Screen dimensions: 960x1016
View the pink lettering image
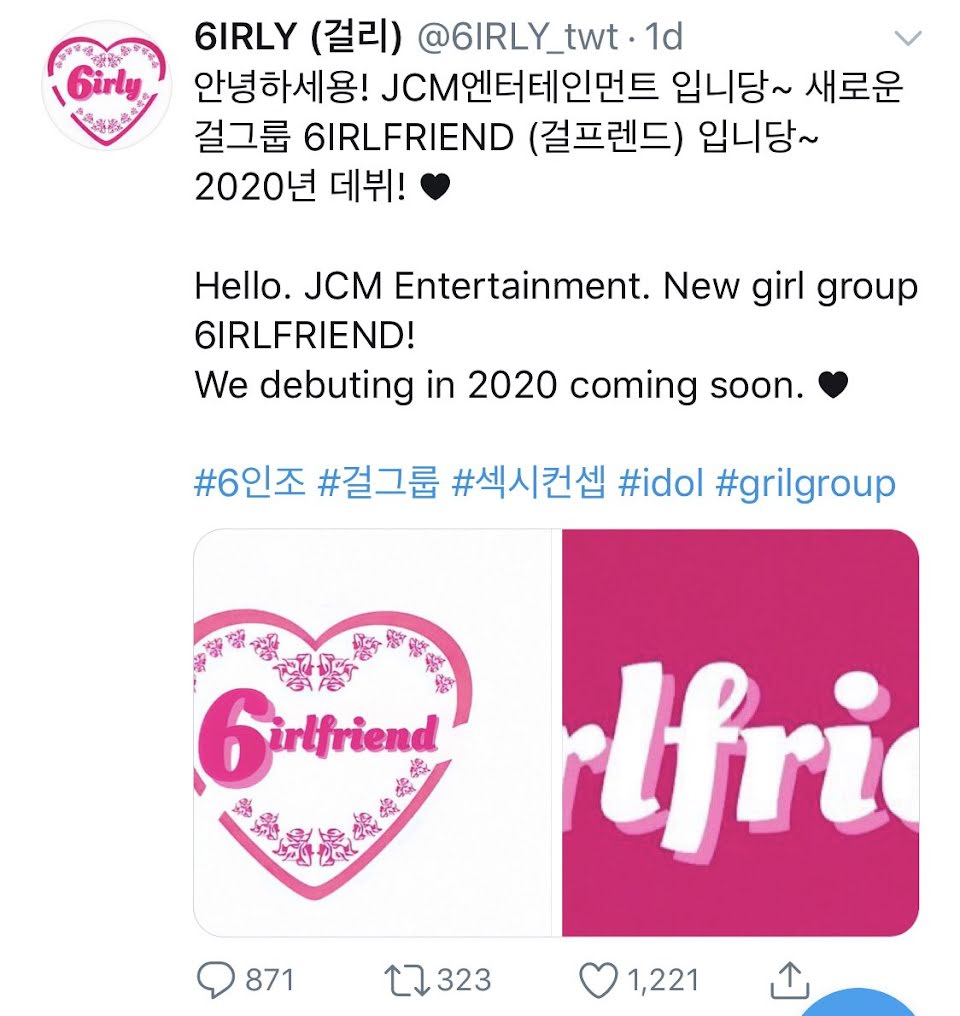tap(740, 732)
